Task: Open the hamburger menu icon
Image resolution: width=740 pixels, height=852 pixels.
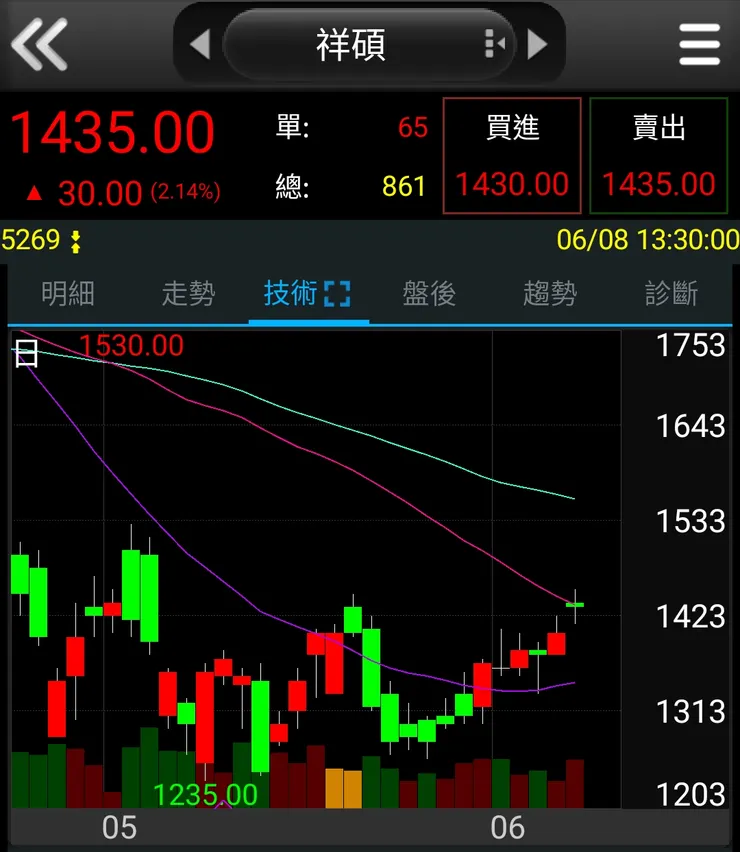Action: point(699,44)
